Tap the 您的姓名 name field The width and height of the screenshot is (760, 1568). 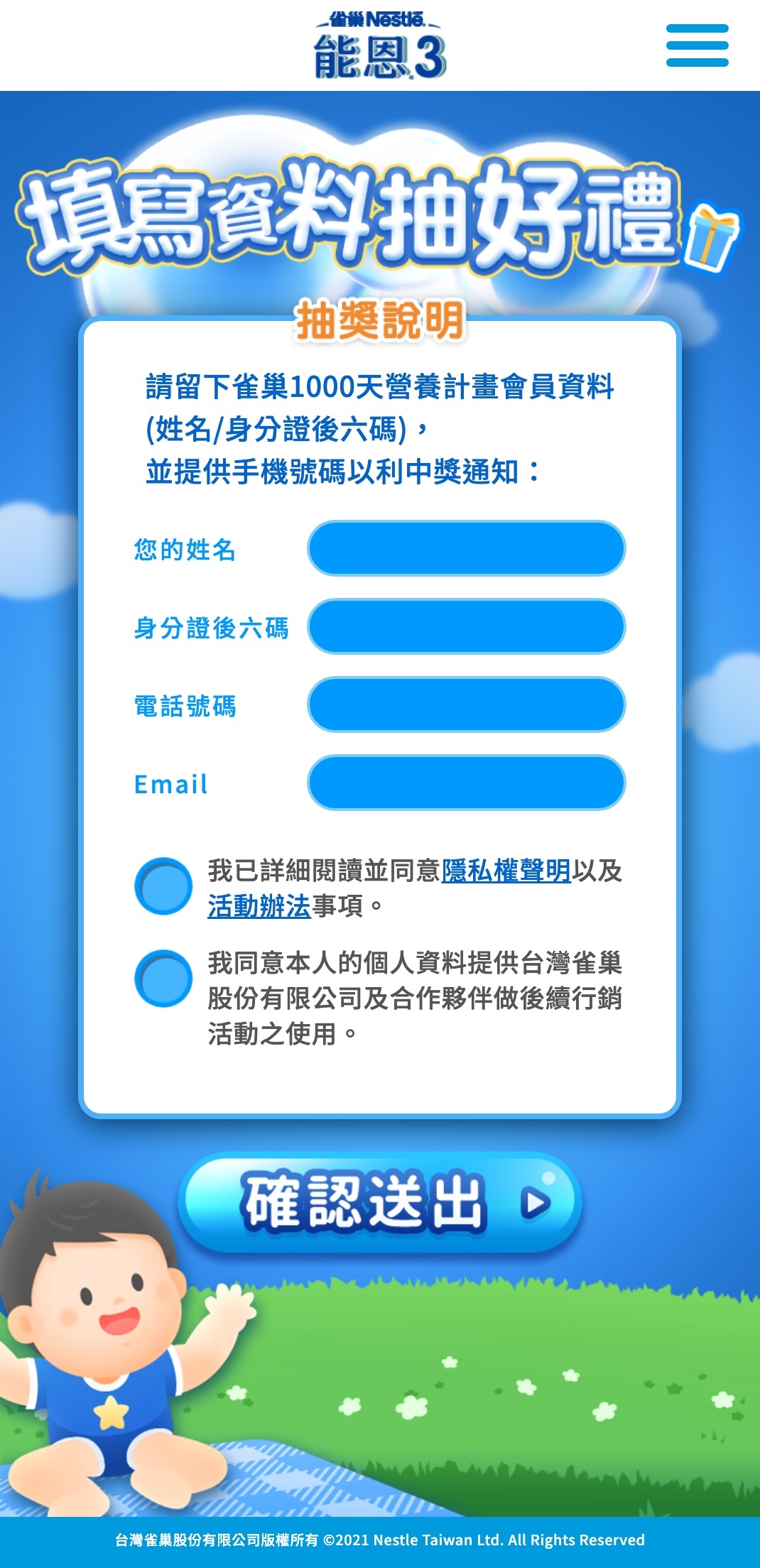click(x=466, y=548)
